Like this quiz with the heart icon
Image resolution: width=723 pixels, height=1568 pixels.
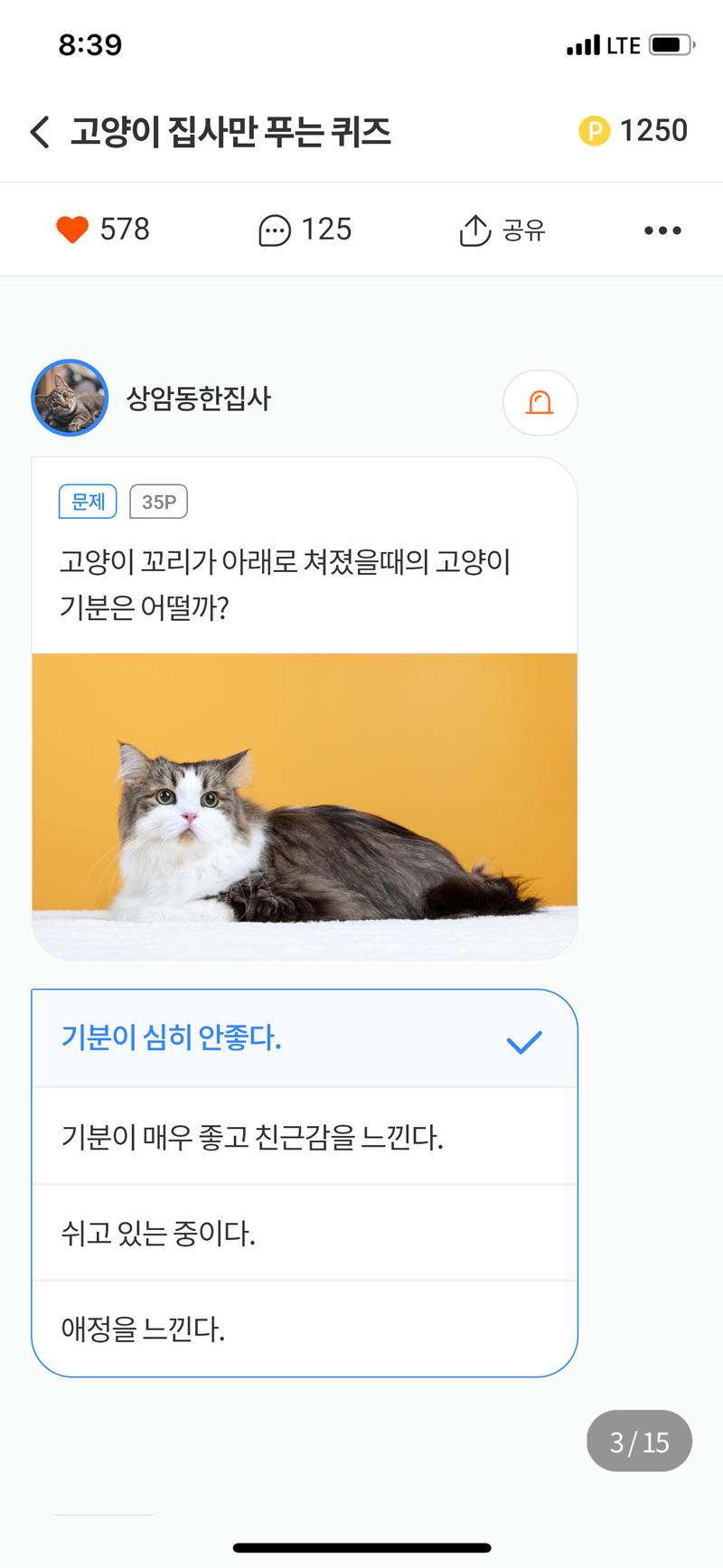point(72,230)
